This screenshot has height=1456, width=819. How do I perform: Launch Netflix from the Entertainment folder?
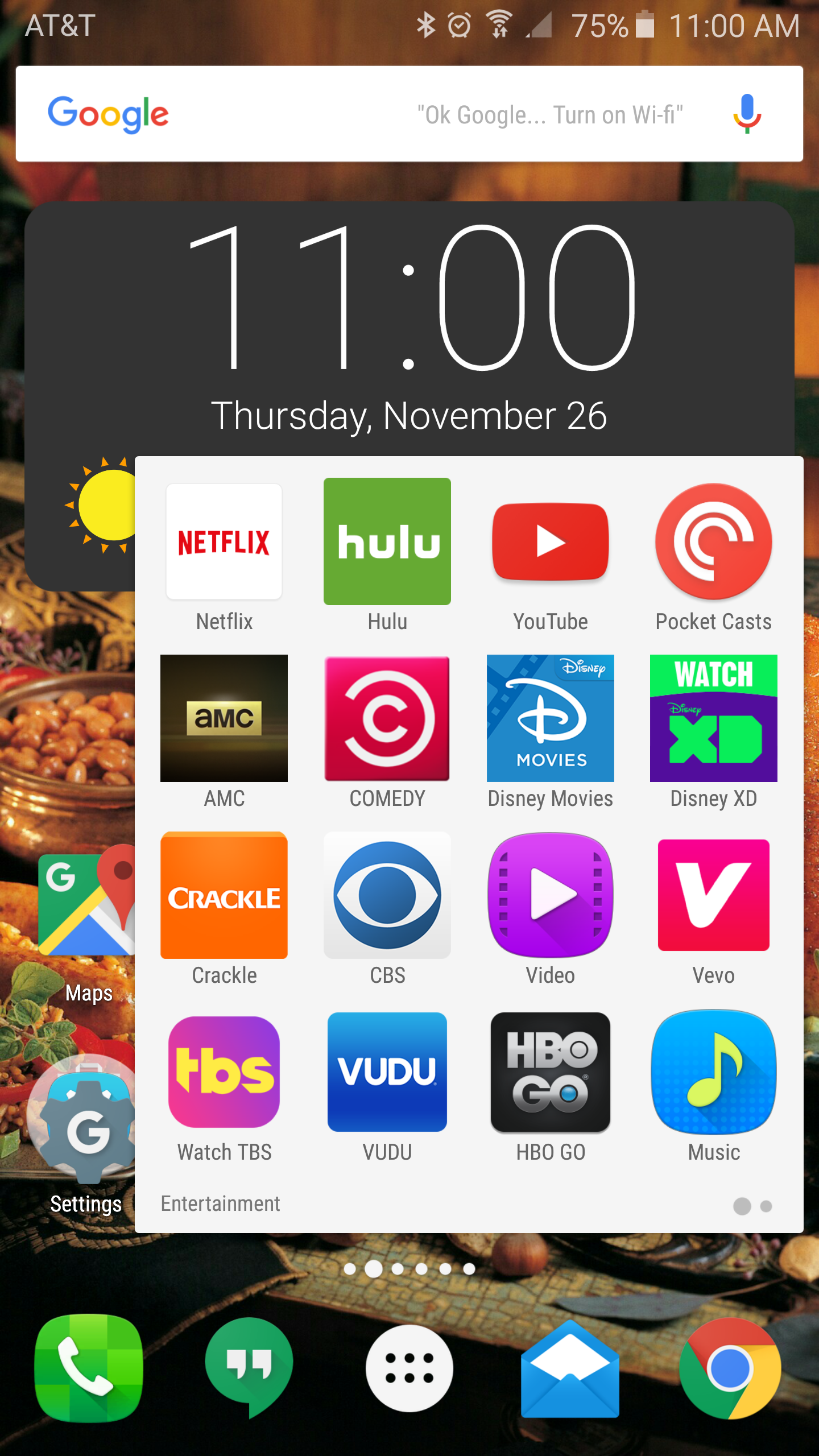(224, 541)
